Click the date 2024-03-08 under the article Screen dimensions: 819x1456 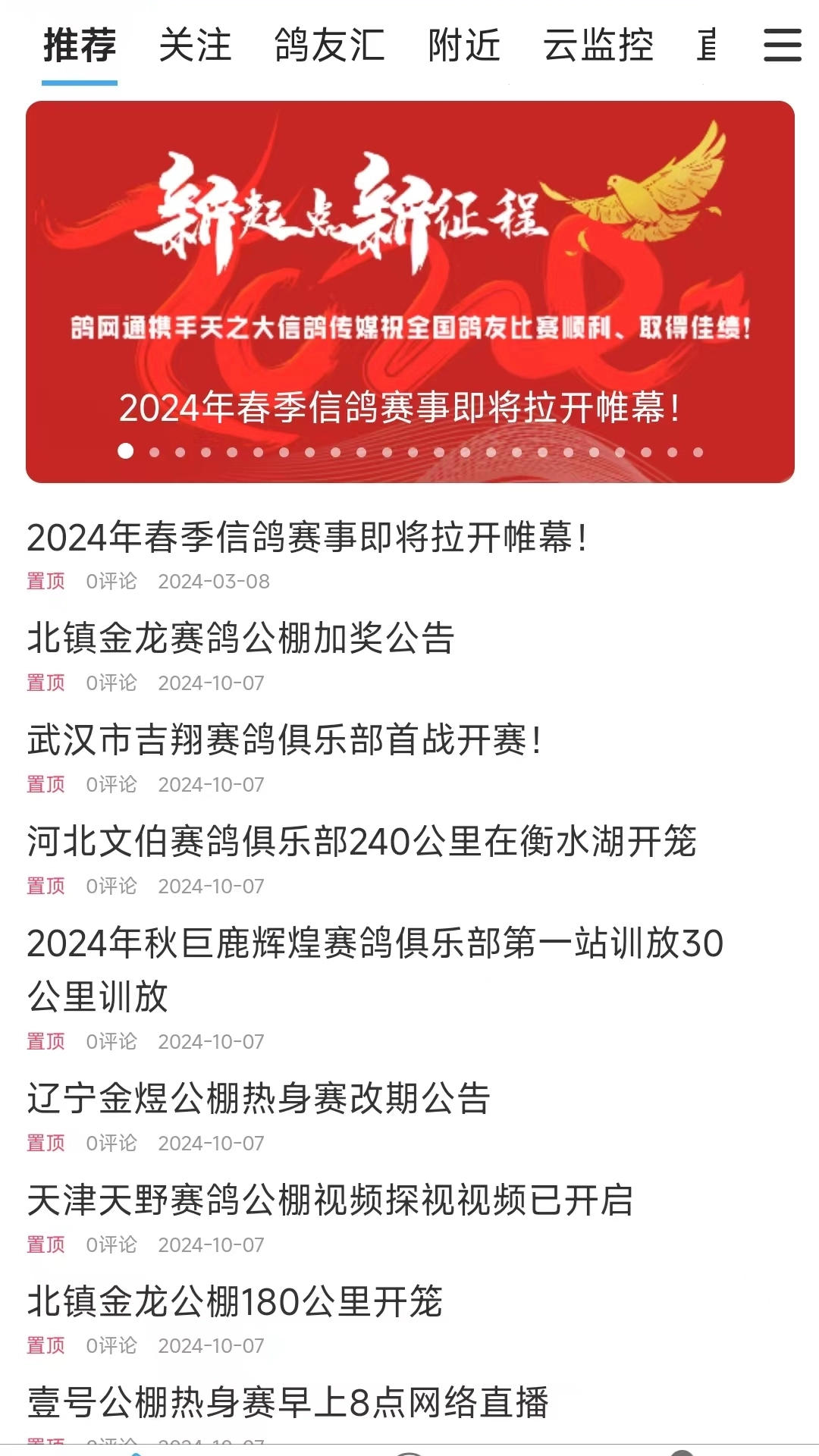coord(214,581)
